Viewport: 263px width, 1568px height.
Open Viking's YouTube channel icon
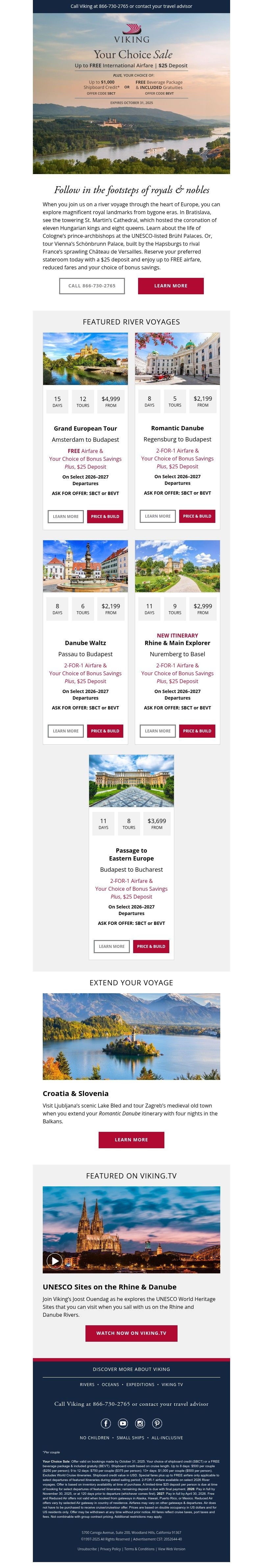tap(123, 1423)
